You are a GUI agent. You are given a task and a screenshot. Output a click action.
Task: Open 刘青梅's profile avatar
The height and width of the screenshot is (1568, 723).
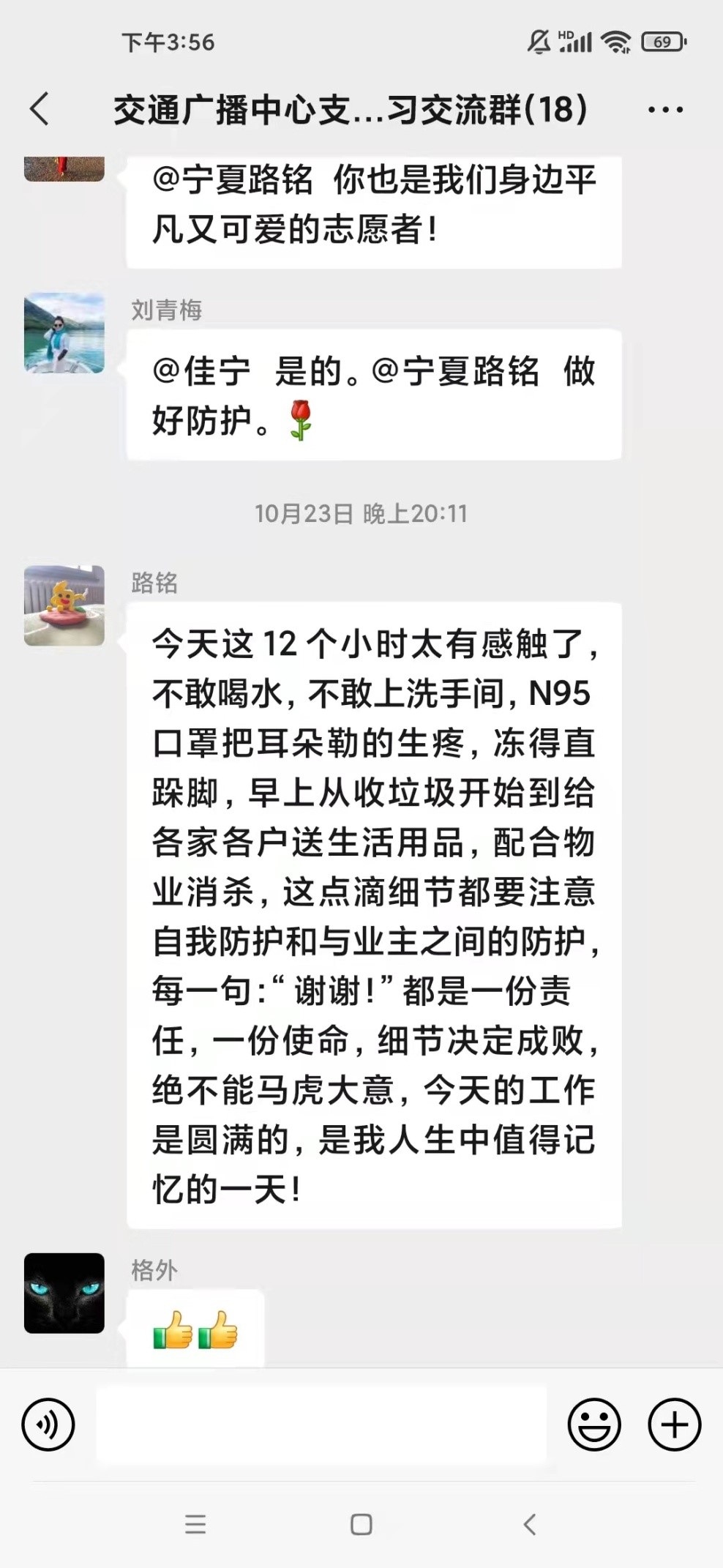[64, 334]
